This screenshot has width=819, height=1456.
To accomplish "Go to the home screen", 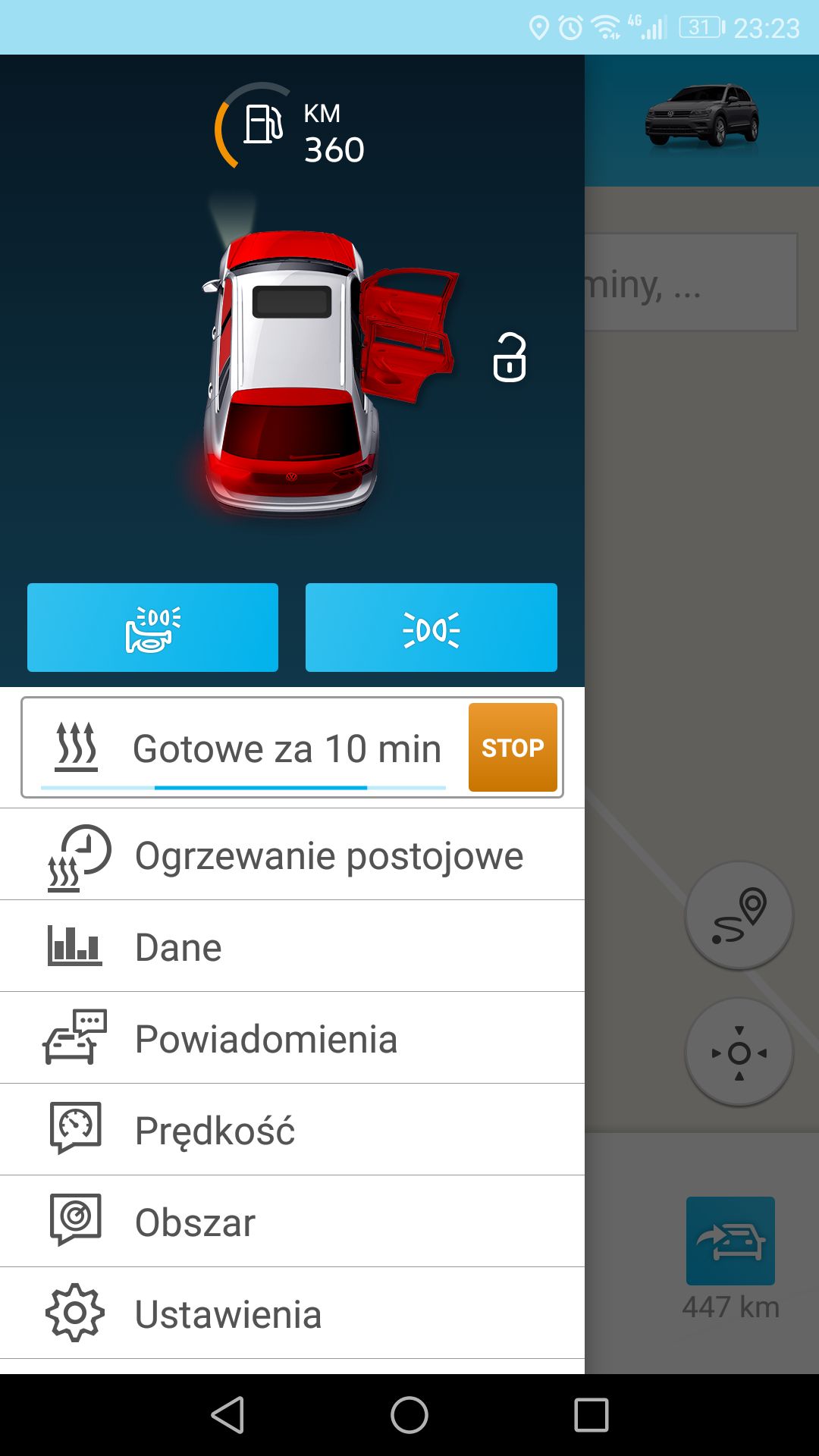I will (x=409, y=1415).
